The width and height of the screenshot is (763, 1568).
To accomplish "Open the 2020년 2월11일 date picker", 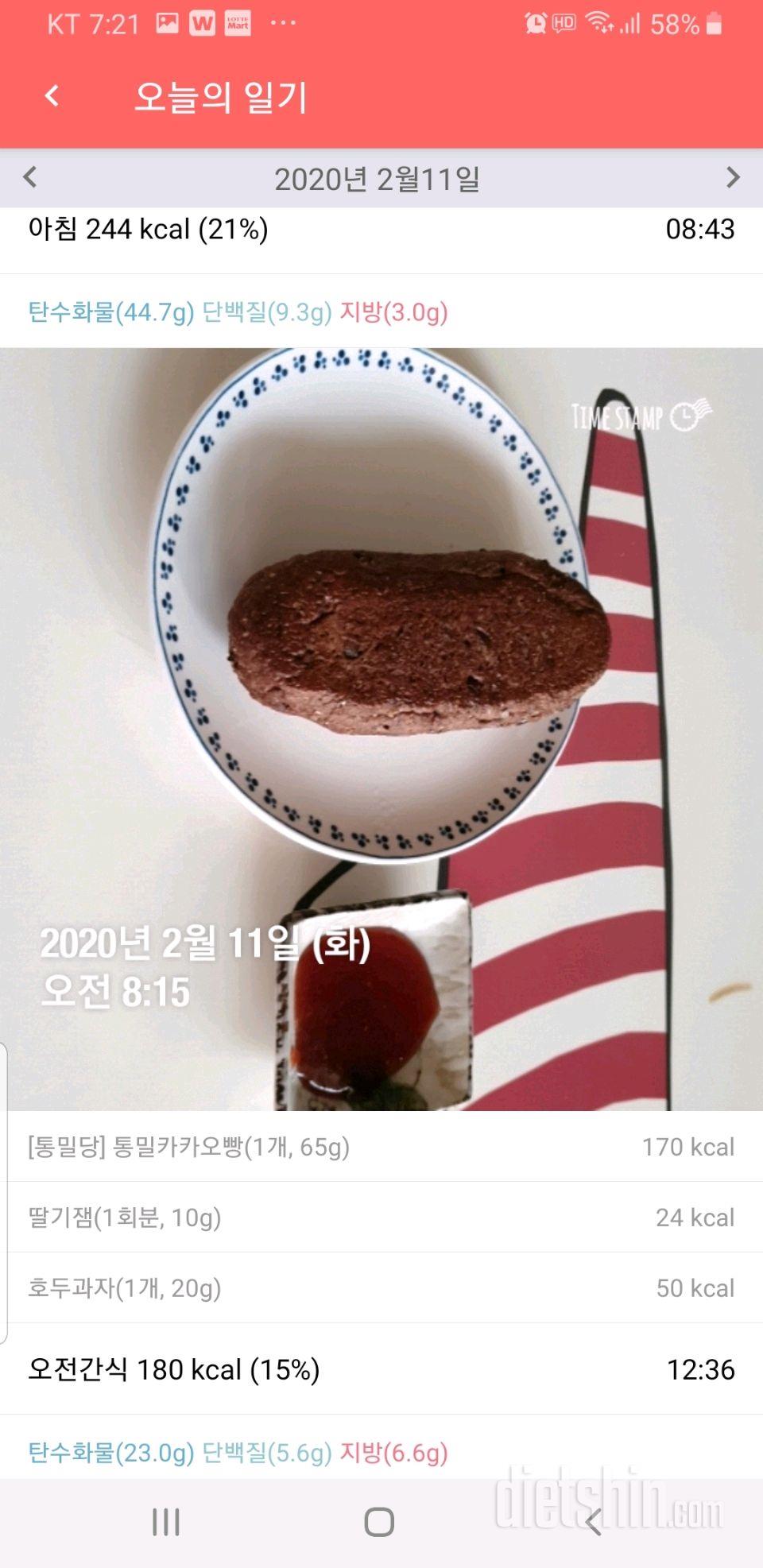I will tap(377, 180).
